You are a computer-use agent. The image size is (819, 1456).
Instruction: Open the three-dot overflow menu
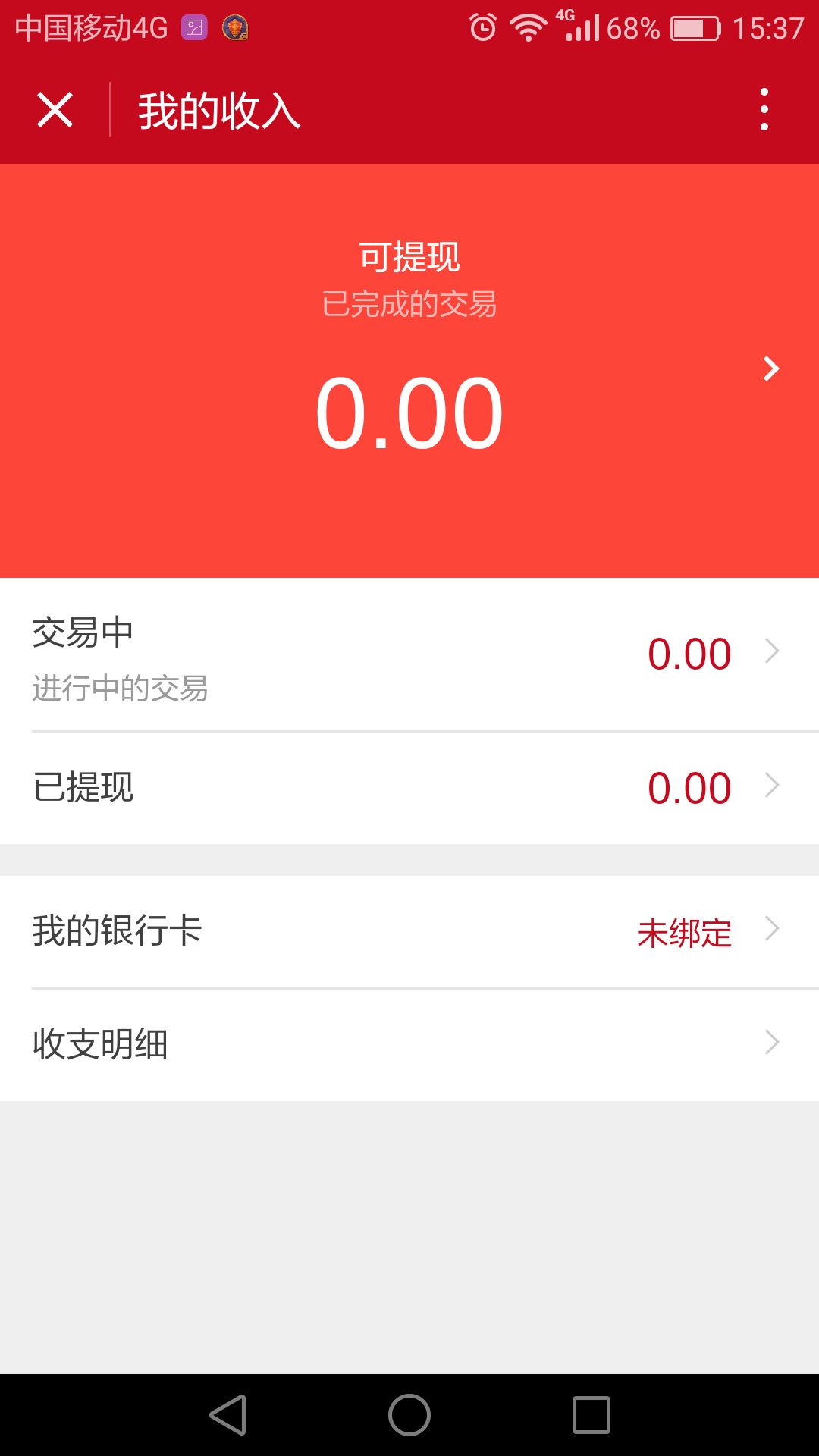pyautogui.click(x=764, y=109)
